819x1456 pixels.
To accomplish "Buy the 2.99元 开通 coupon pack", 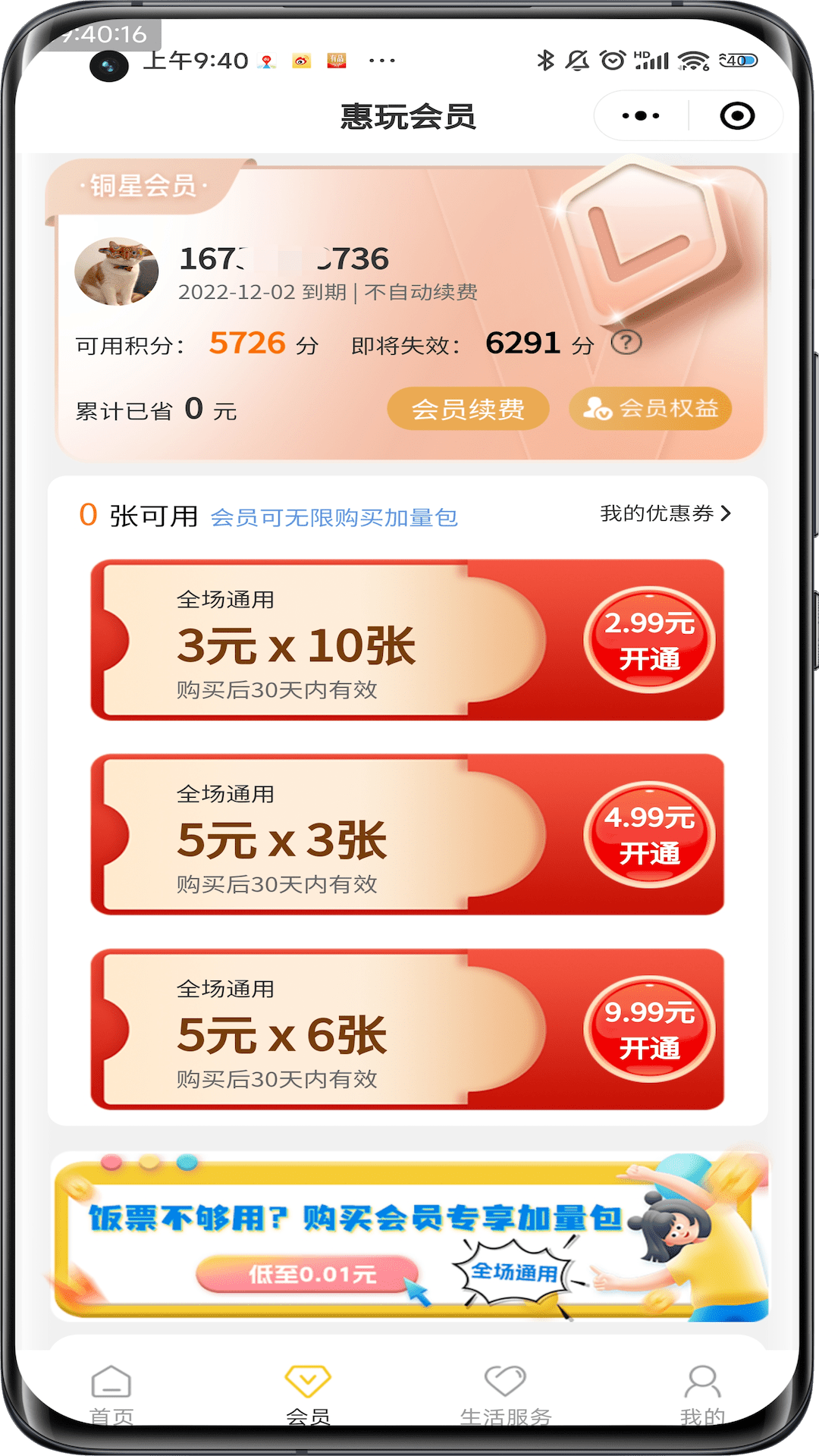I will pyautogui.click(x=649, y=641).
